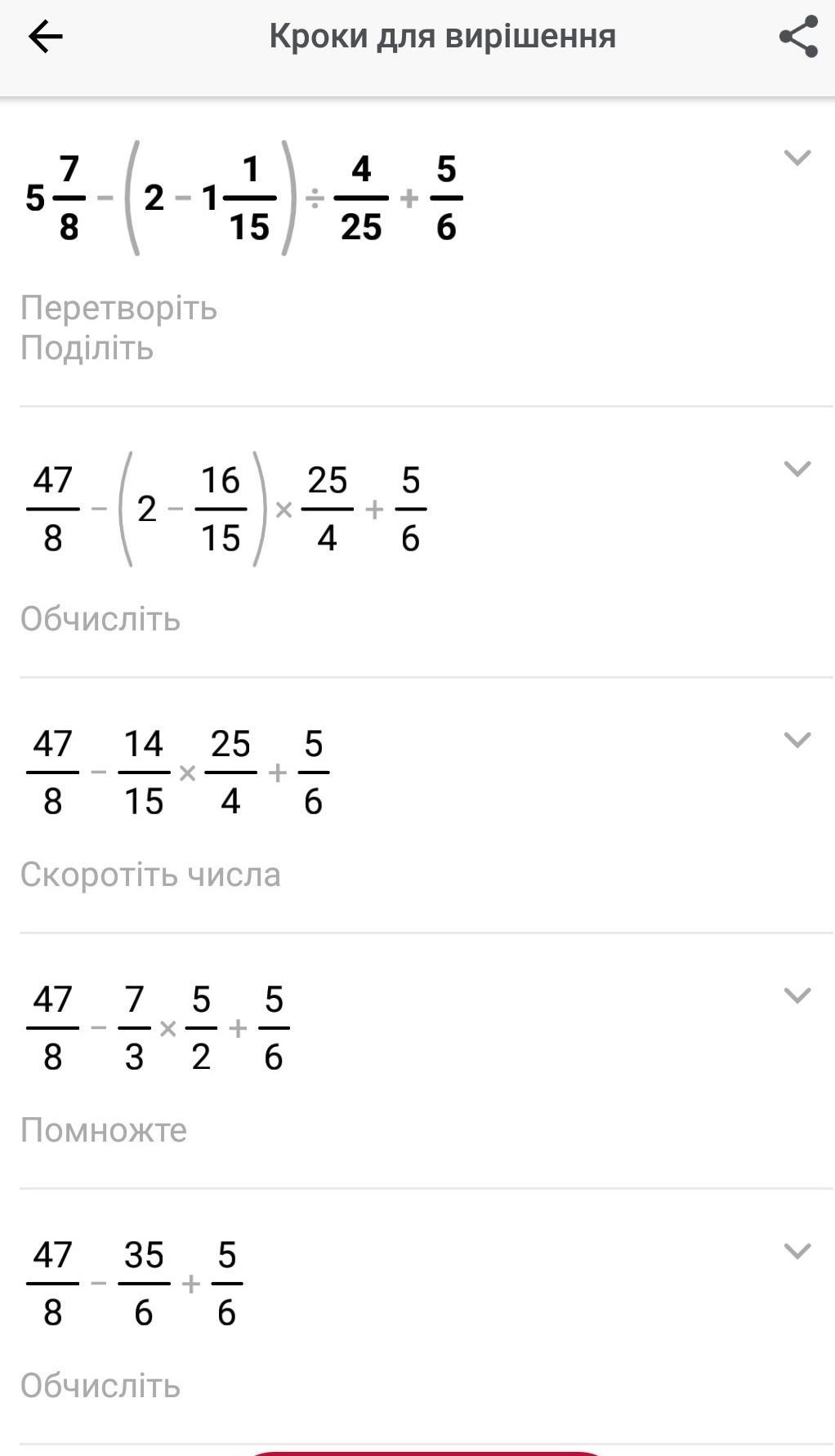Screen dimensions: 835x1456
Task: Expand the Помножте step
Action: pyautogui.click(x=797, y=995)
